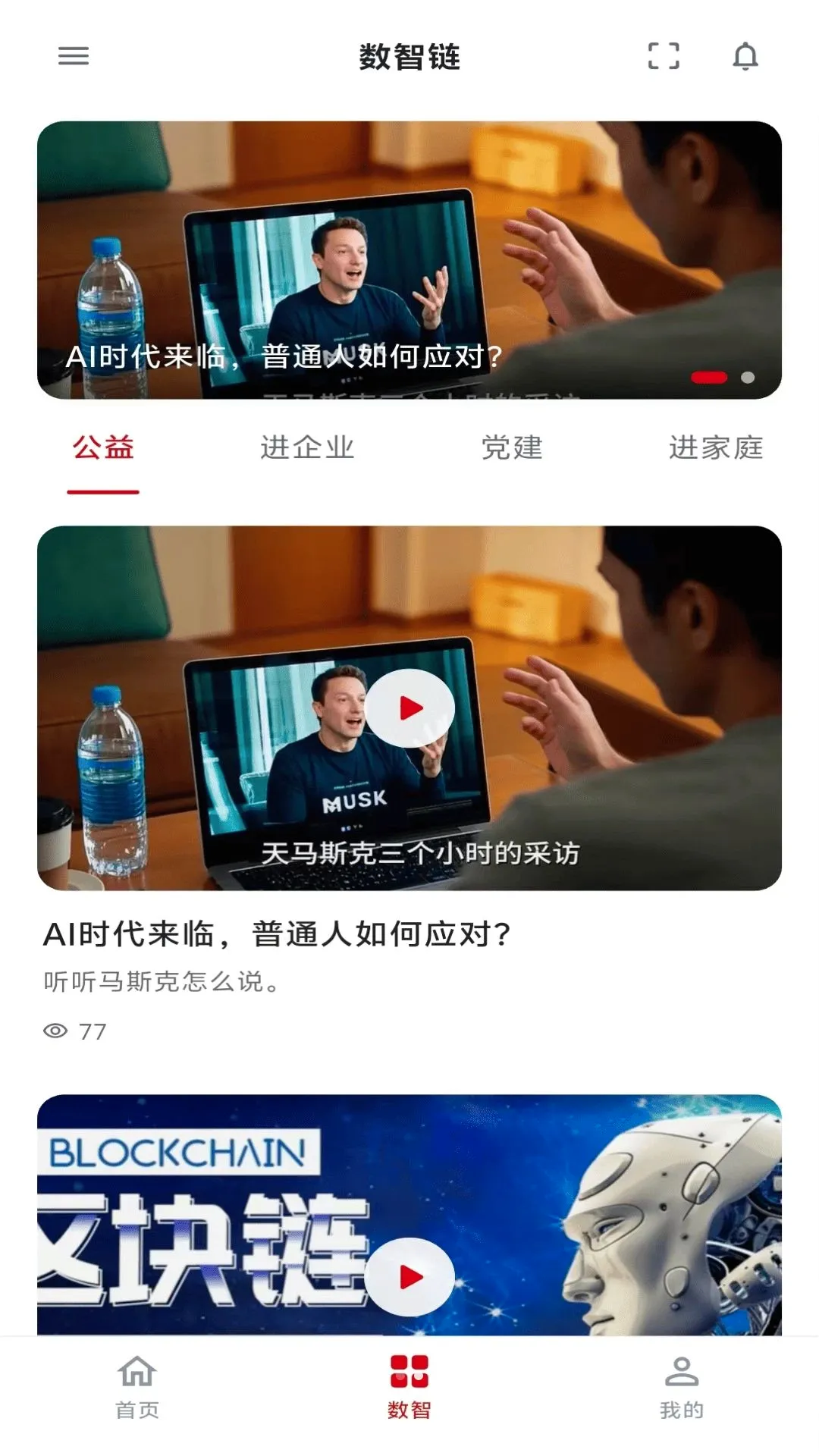This screenshot has height=1456, width=819.
Task: Select the second carousel page dot
Action: click(748, 378)
